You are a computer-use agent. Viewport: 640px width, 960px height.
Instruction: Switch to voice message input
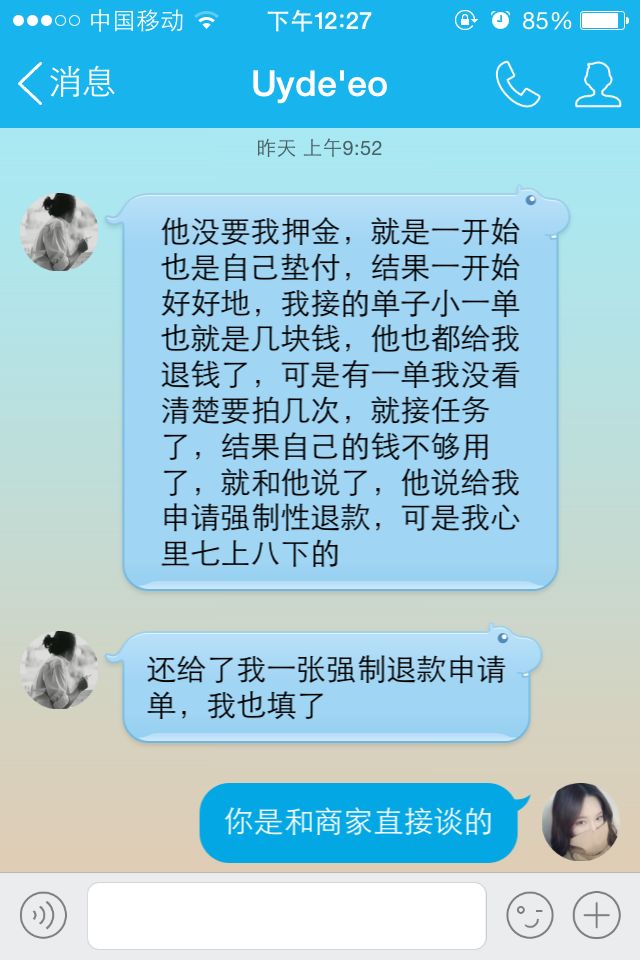(43, 915)
